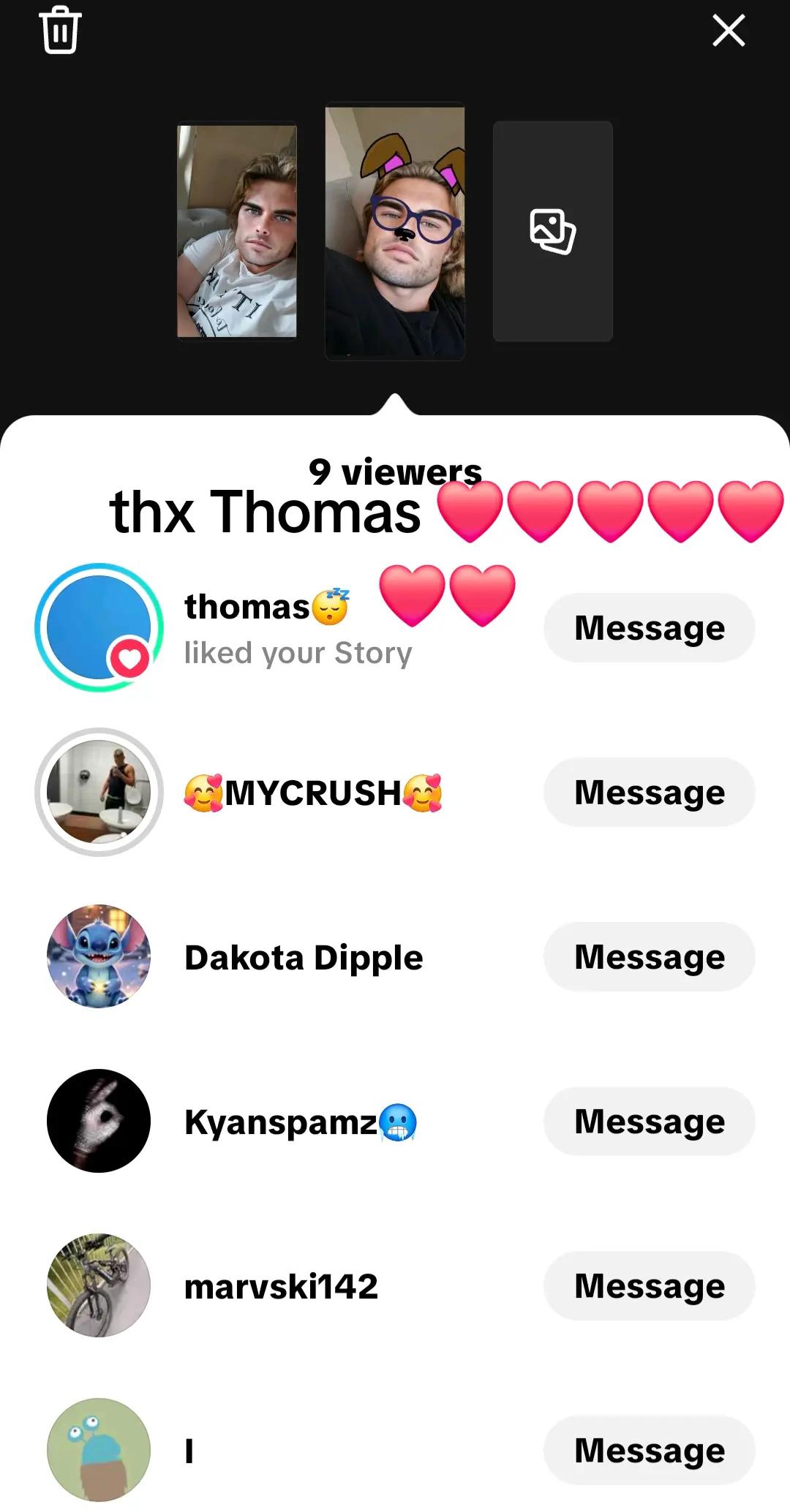790x1512 pixels.
Task: Tap the gallery tile to add a story
Action: click(553, 231)
